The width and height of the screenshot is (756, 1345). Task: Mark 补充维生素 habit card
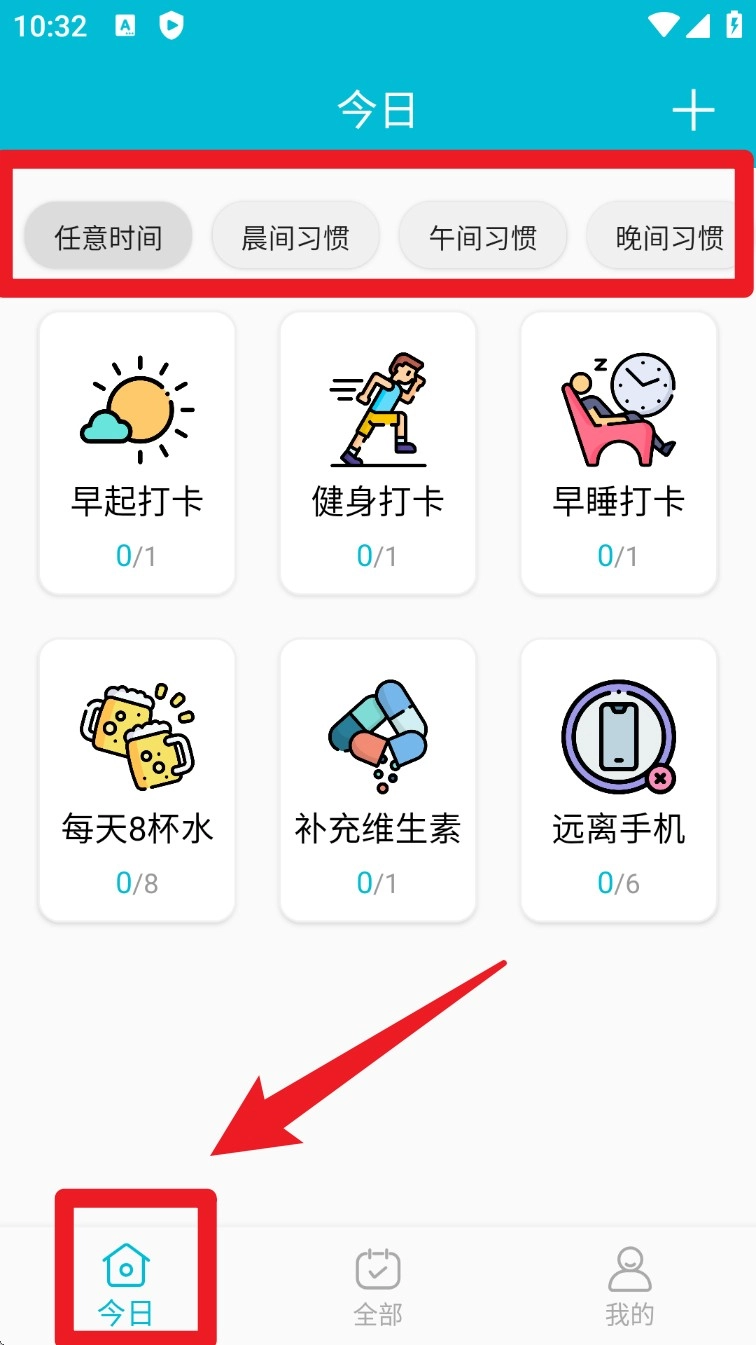378,780
